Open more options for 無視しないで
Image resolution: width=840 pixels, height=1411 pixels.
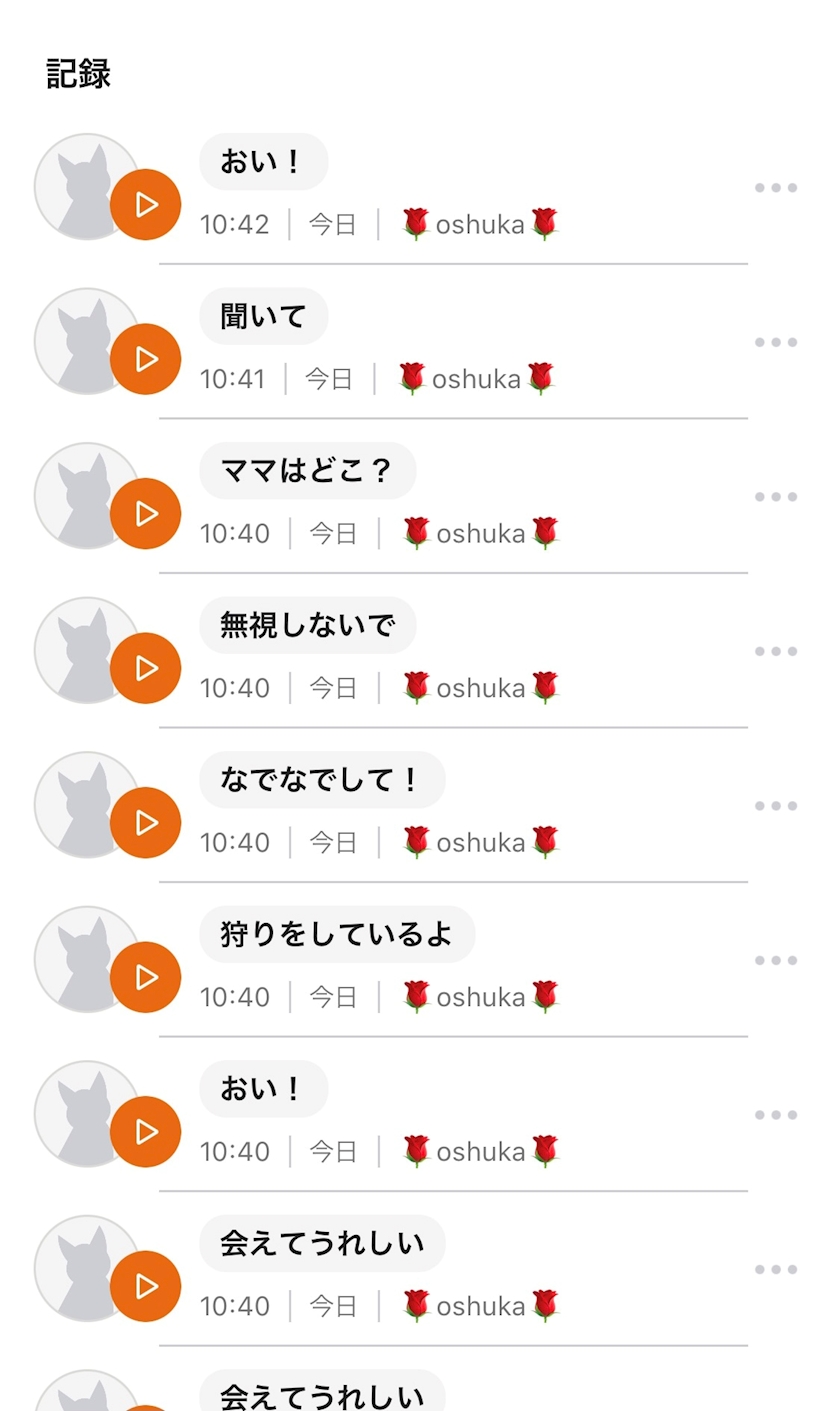pyautogui.click(x=776, y=651)
